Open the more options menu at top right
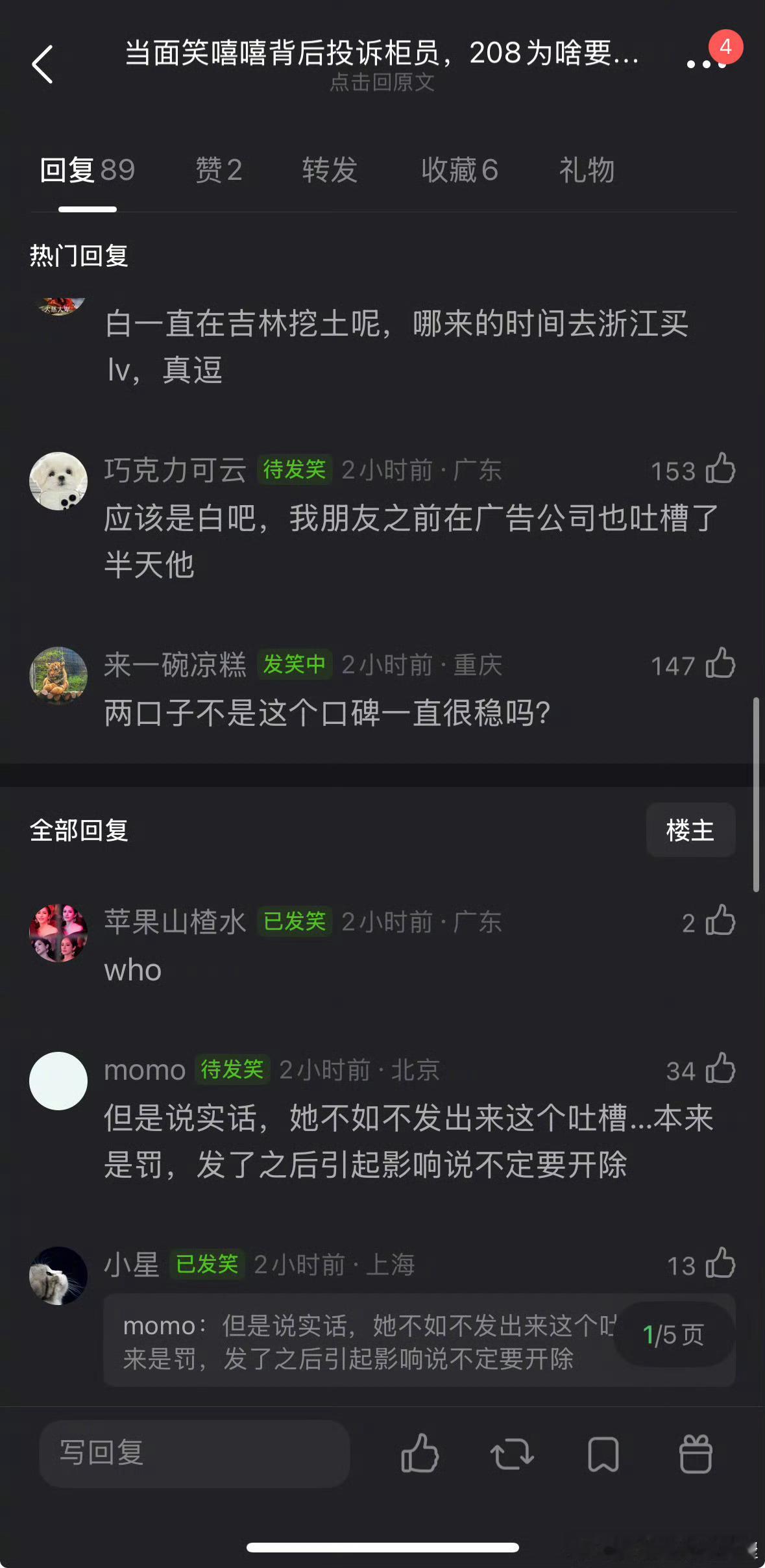 [x=705, y=66]
